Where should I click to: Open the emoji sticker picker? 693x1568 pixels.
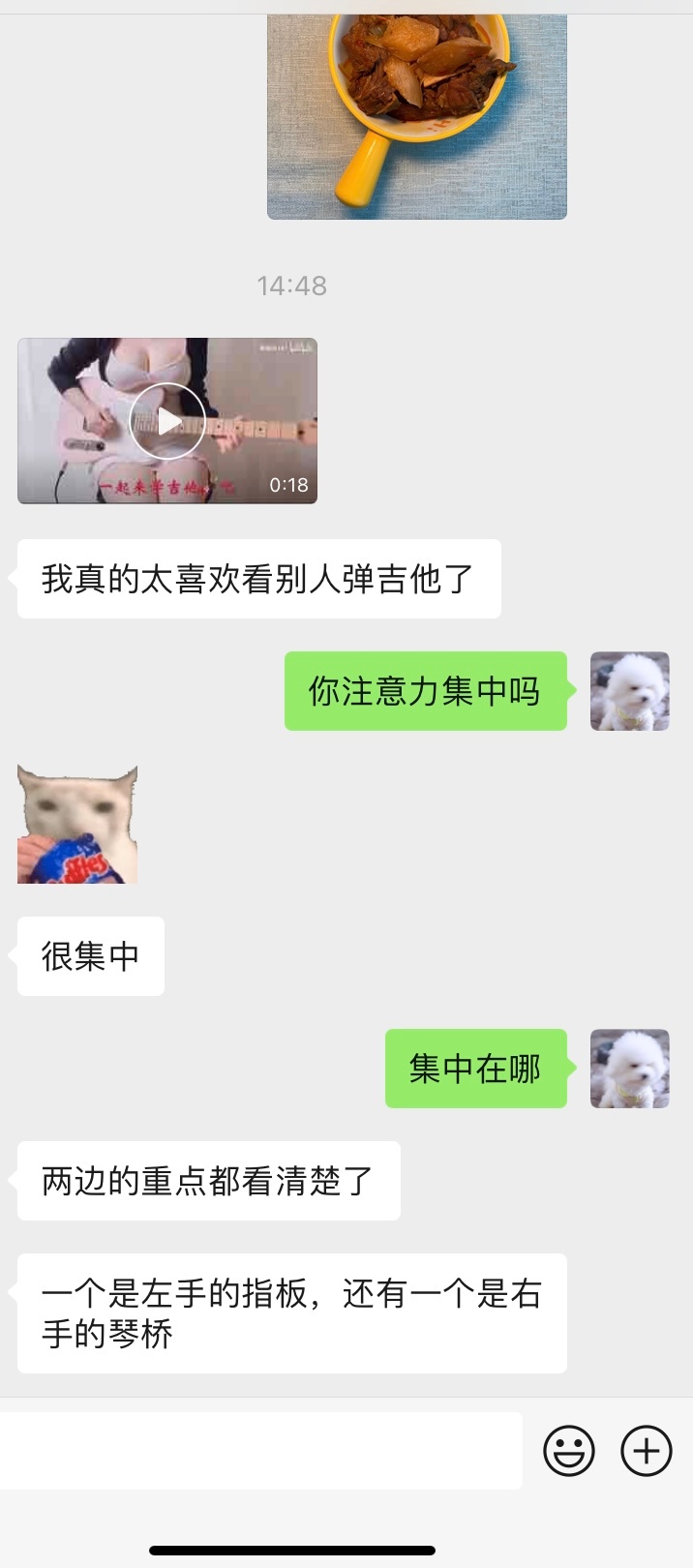[568, 1450]
